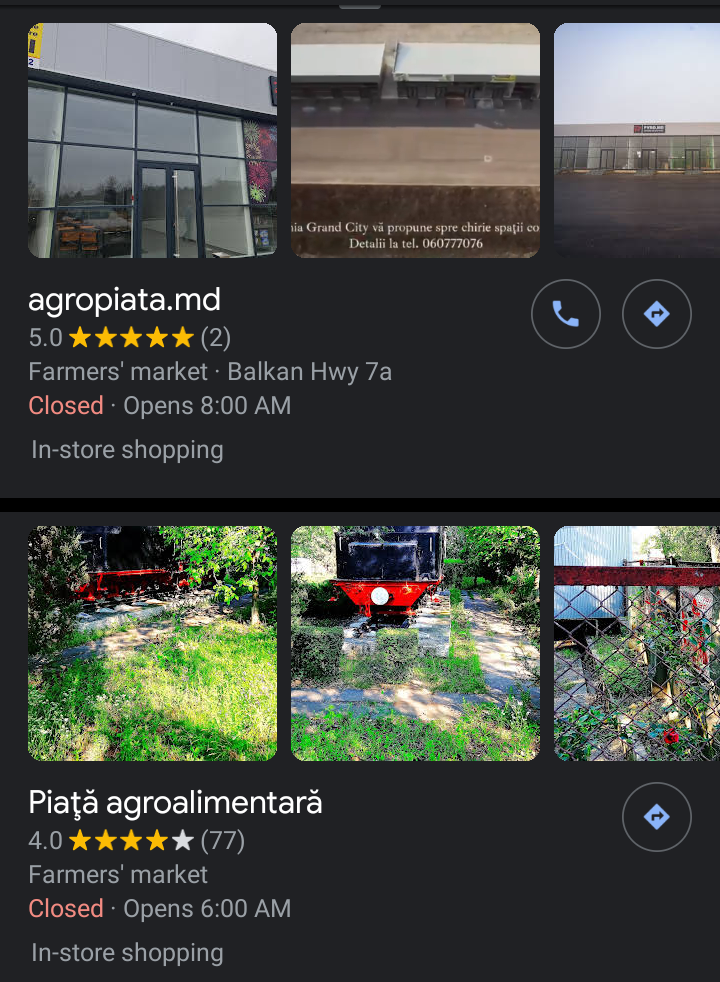Image resolution: width=720 pixels, height=982 pixels.
Task: Open agropiata.md photo with Grand City caption
Action: (x=415, y=140)
